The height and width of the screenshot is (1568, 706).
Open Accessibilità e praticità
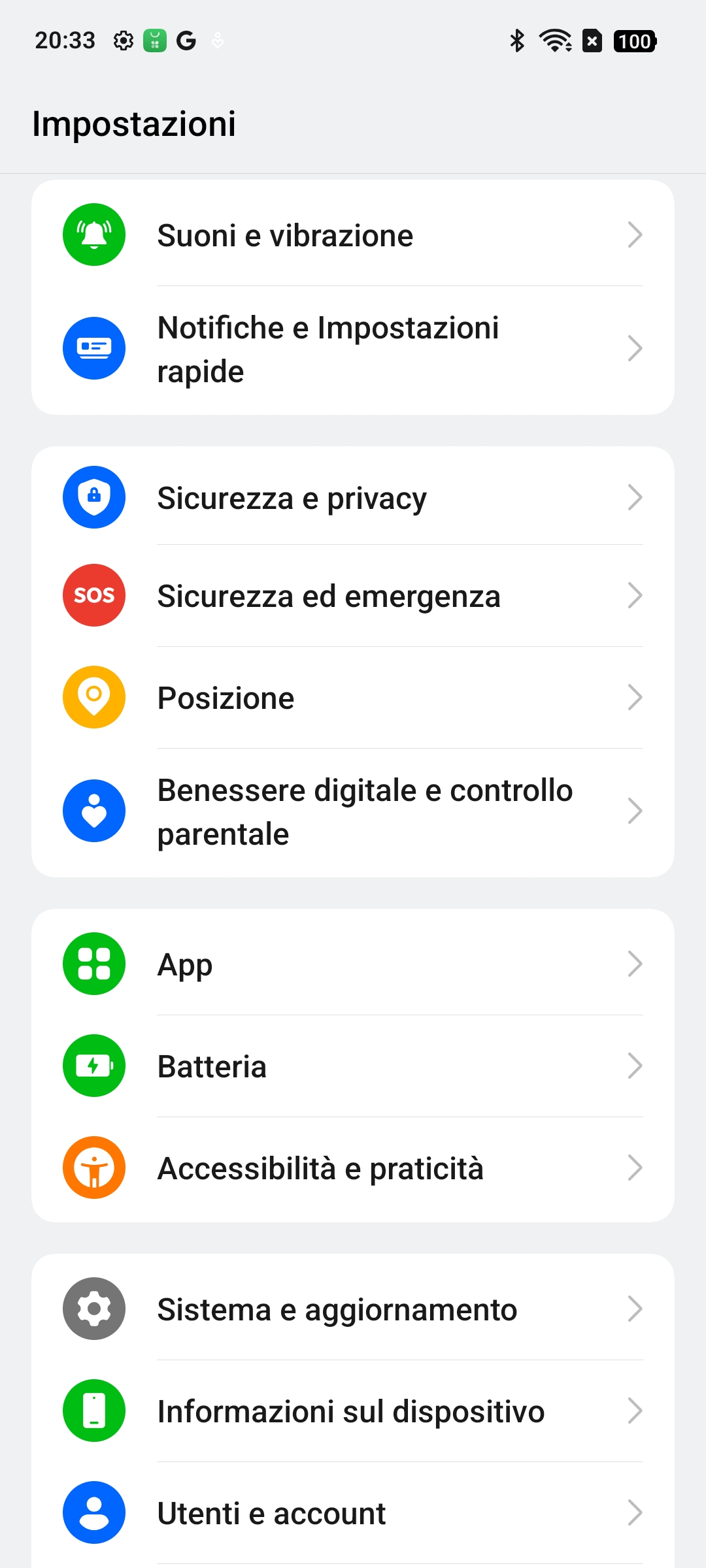tap(353, 1168)
